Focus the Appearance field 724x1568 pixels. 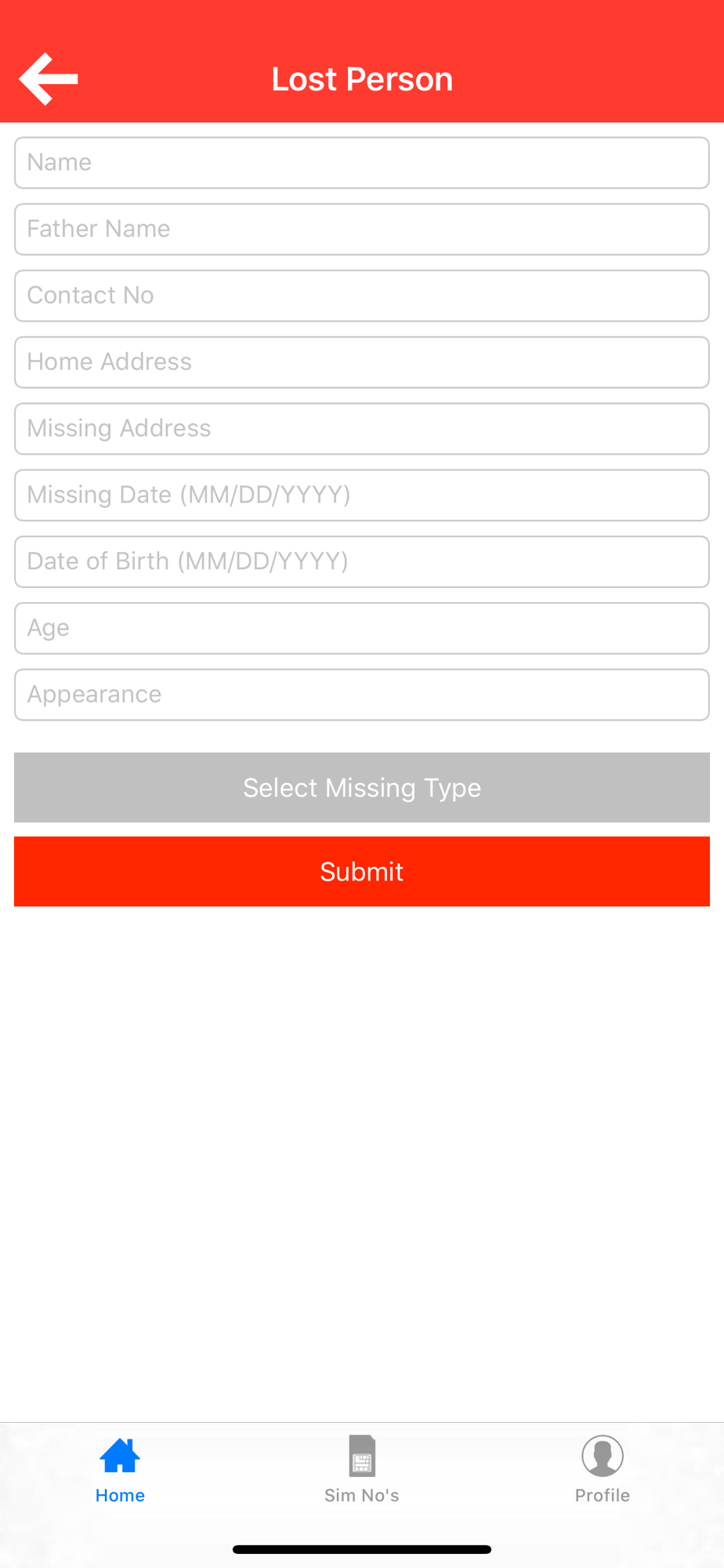pyautogui.click(x=362, y=695)
